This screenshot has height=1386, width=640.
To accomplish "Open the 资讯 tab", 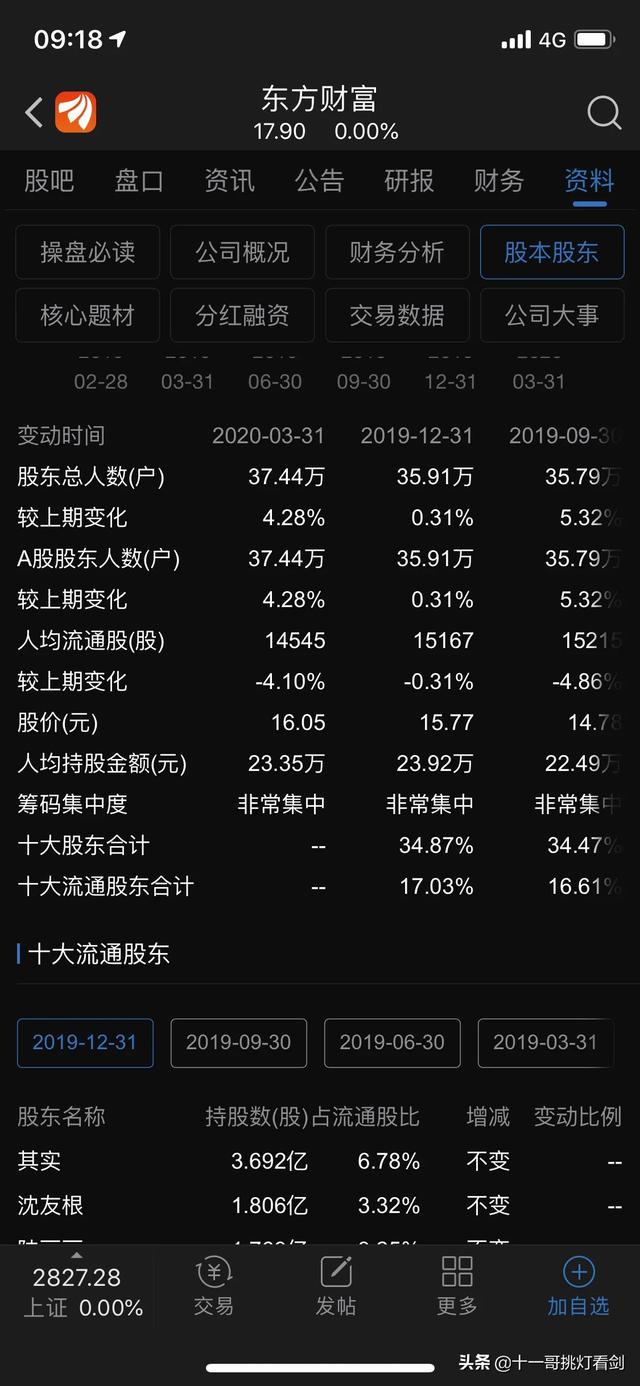I will tap(229, 181).
